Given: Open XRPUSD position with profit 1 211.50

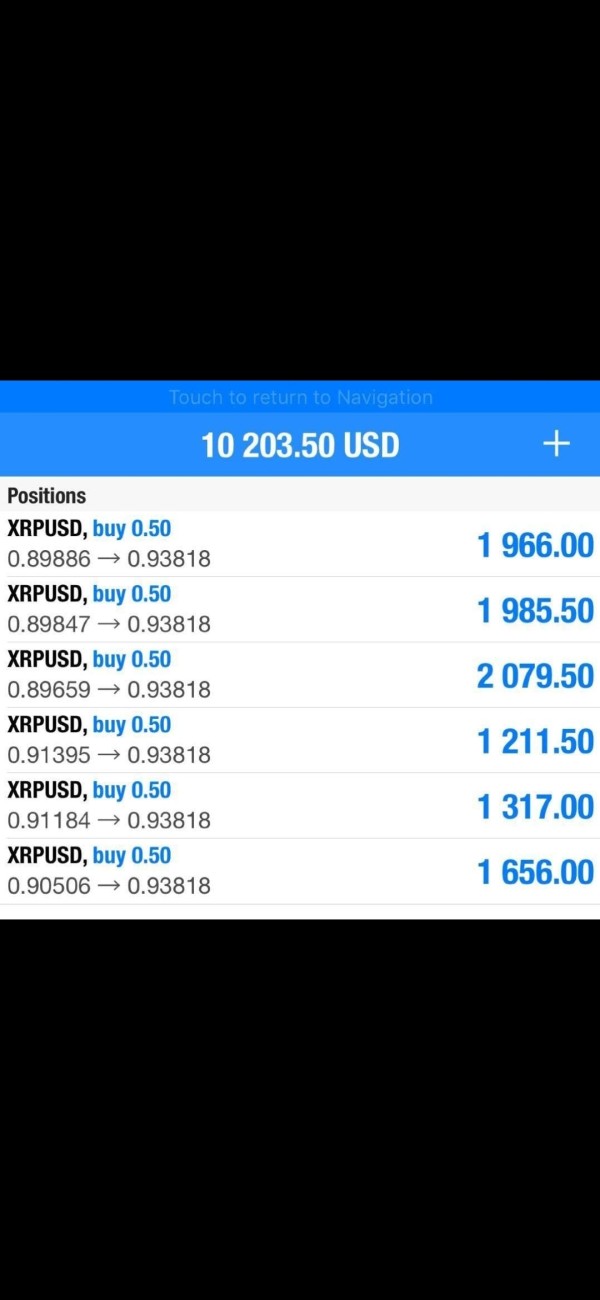Looking at the screenshot, I should tap(300, 740).
